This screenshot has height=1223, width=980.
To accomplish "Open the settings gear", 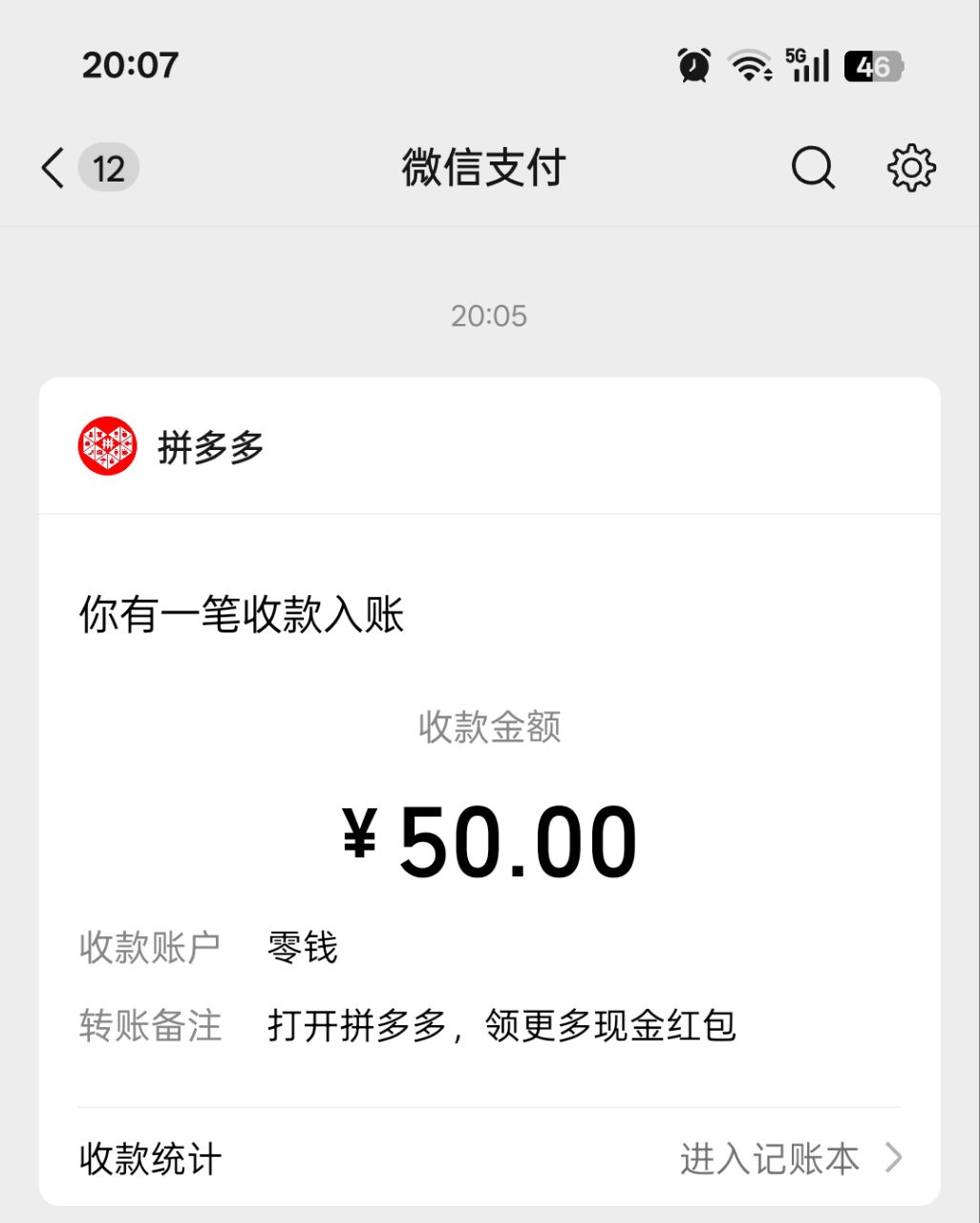I will click(x=911, y=168).
